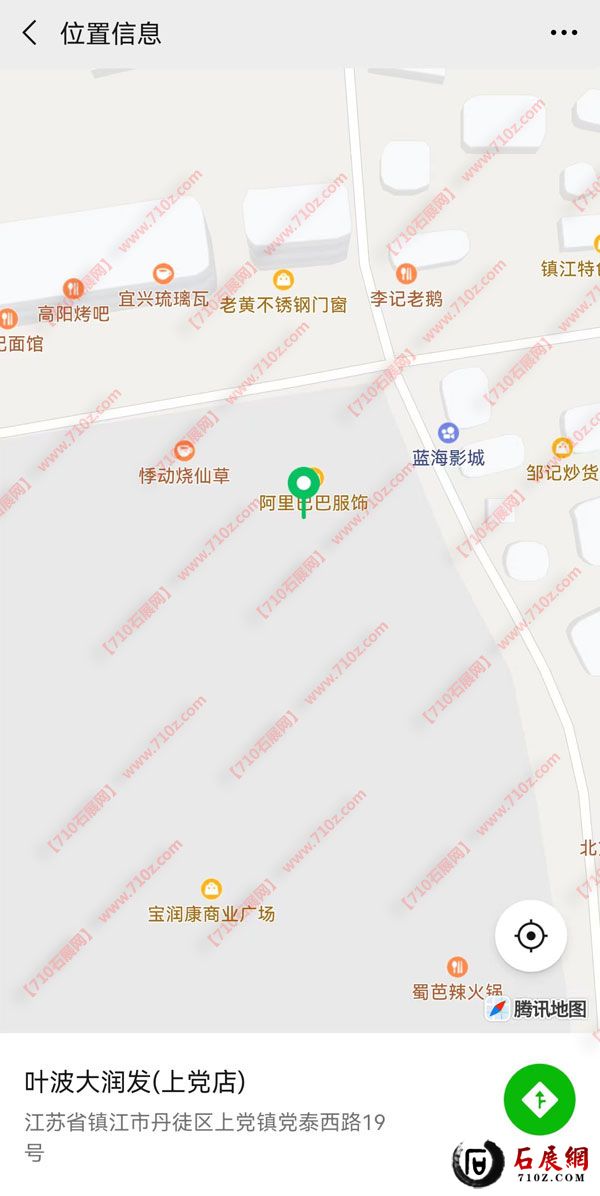Open the three-dot overflow menu
Screen dimensions: 600x1196
point(563,33)
